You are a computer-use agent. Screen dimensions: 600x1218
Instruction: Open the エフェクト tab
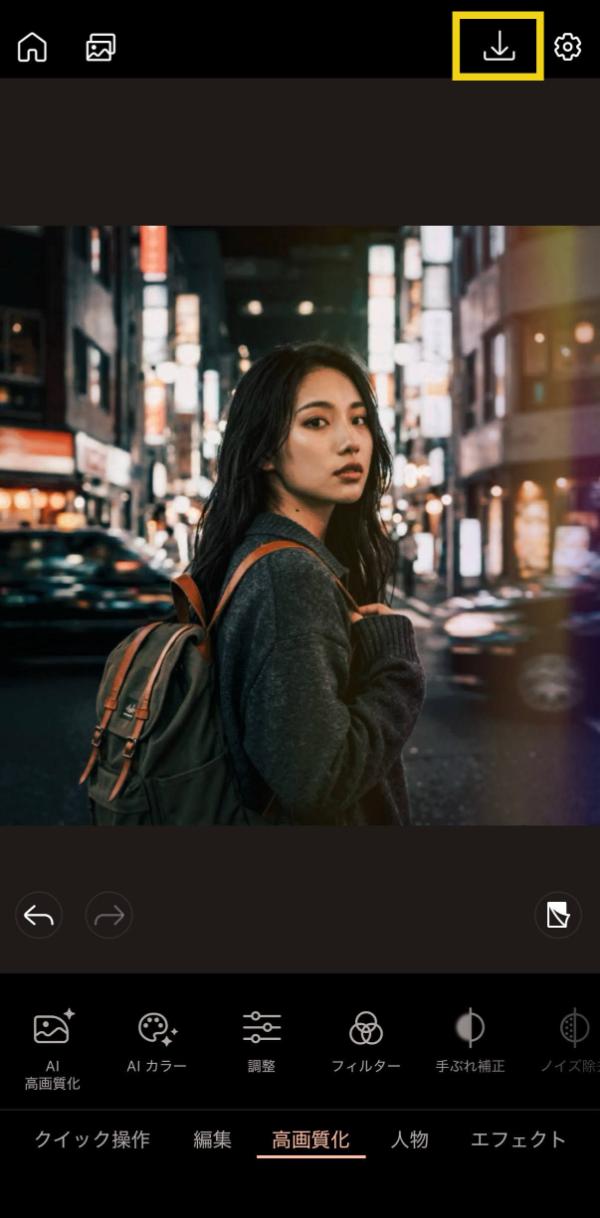(x=518, y=1140)
